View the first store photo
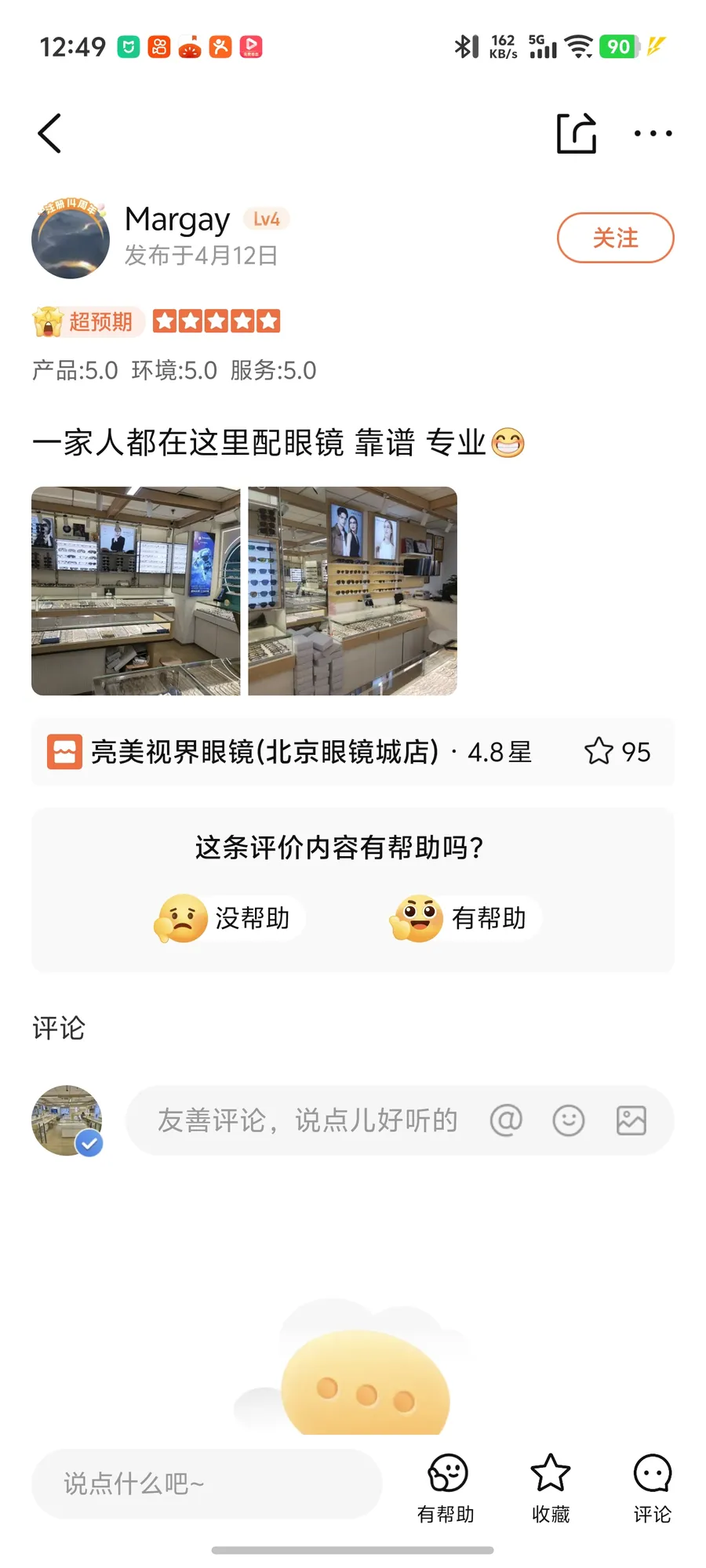Viewport: 706px width, 1568px height. click(x=136, y=591)
